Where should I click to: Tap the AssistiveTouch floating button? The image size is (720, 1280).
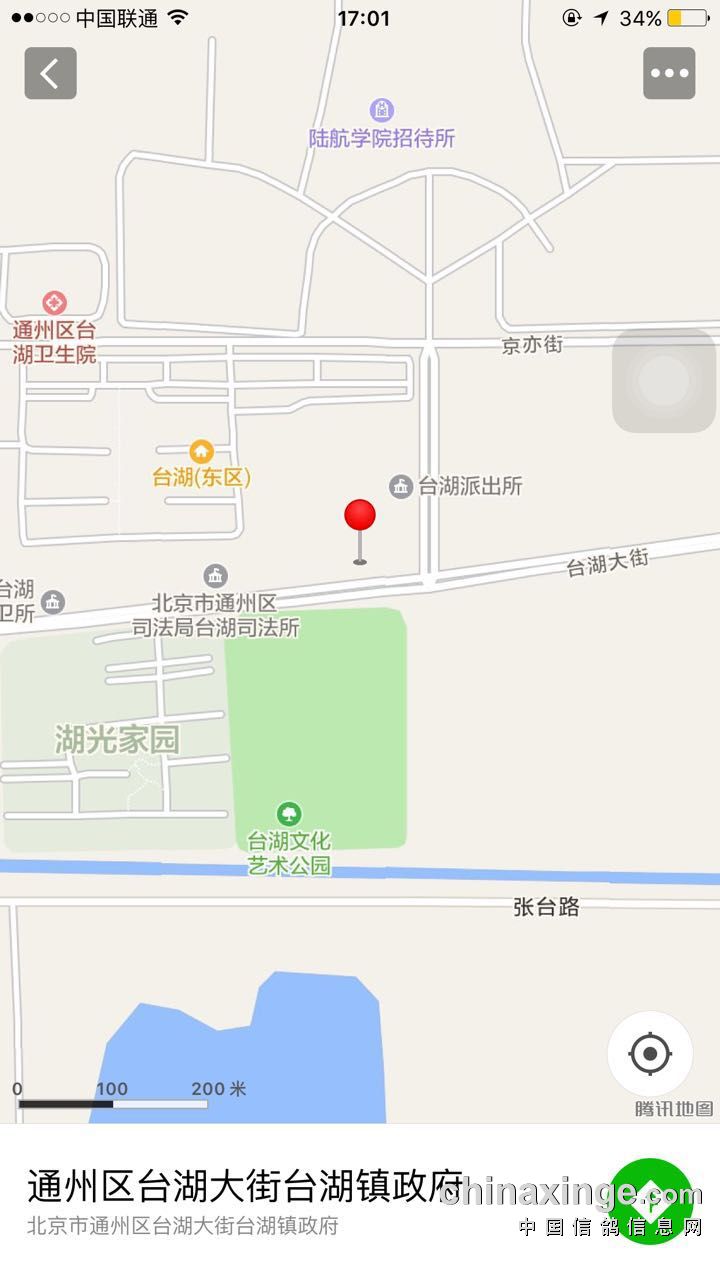[x=664, y=381]
